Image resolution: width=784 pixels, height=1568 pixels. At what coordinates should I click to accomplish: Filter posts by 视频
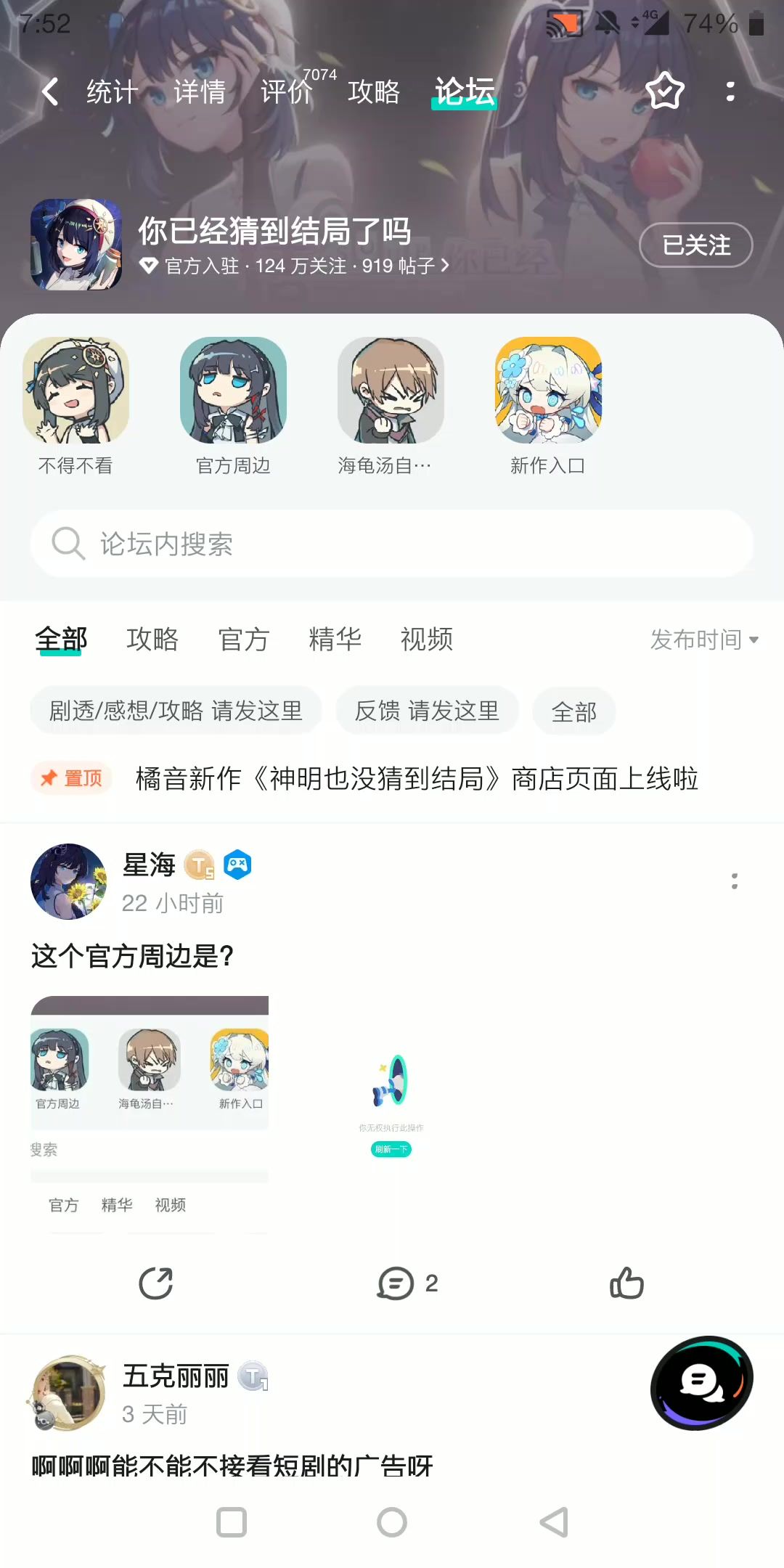[426, 640]
